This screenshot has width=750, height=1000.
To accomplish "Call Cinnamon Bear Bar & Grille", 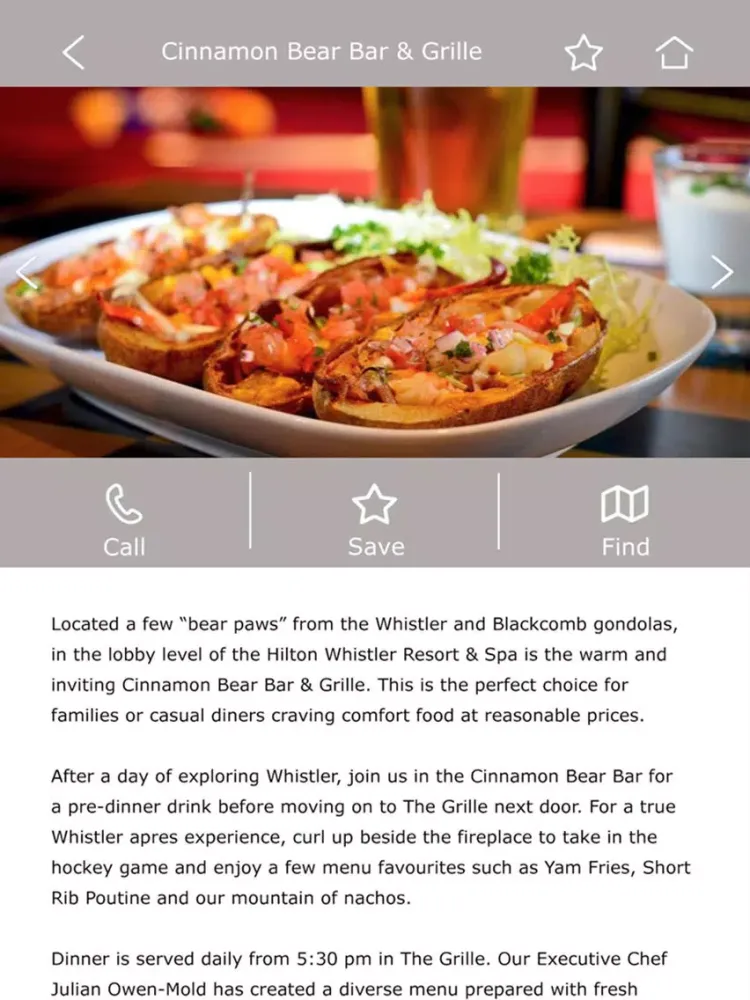I will pos(124,519).
